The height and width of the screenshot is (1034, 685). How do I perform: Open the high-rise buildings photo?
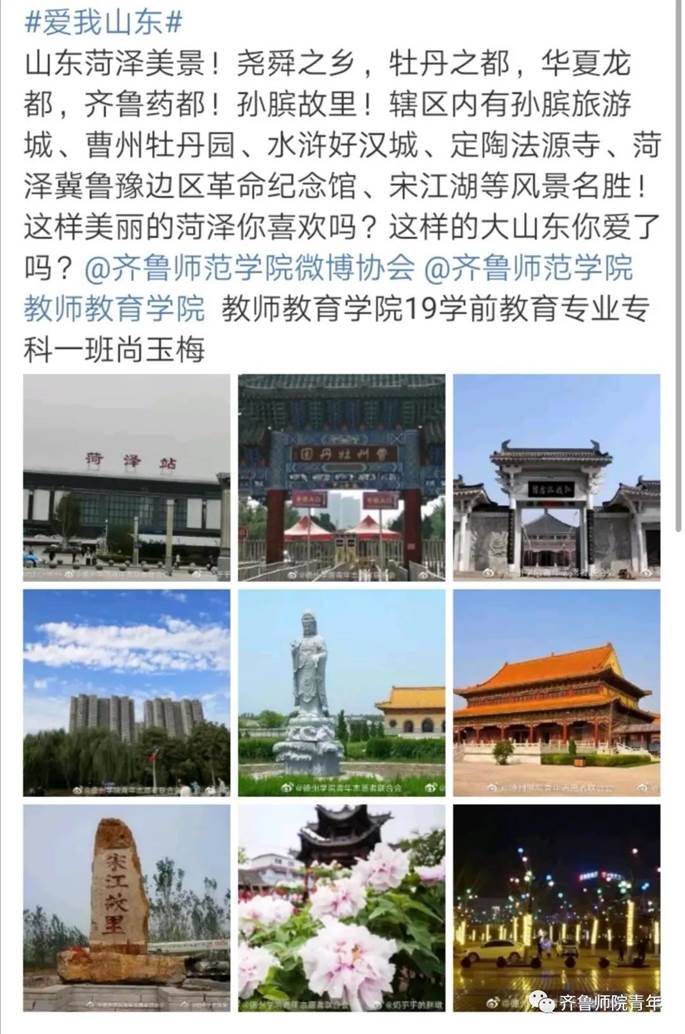[127, 693]
